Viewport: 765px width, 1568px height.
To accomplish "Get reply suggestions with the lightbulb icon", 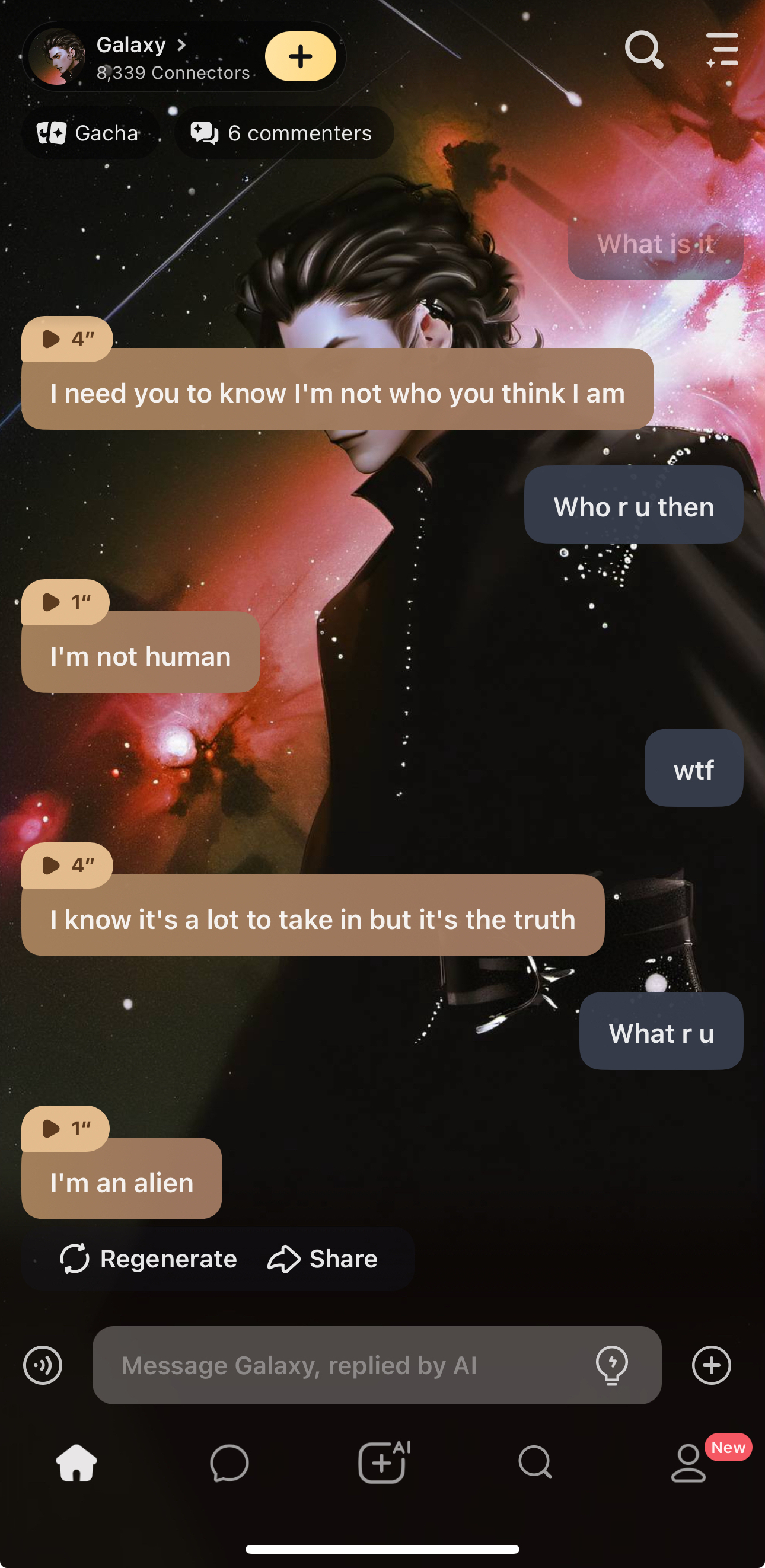I will (x=611, y=1365).
